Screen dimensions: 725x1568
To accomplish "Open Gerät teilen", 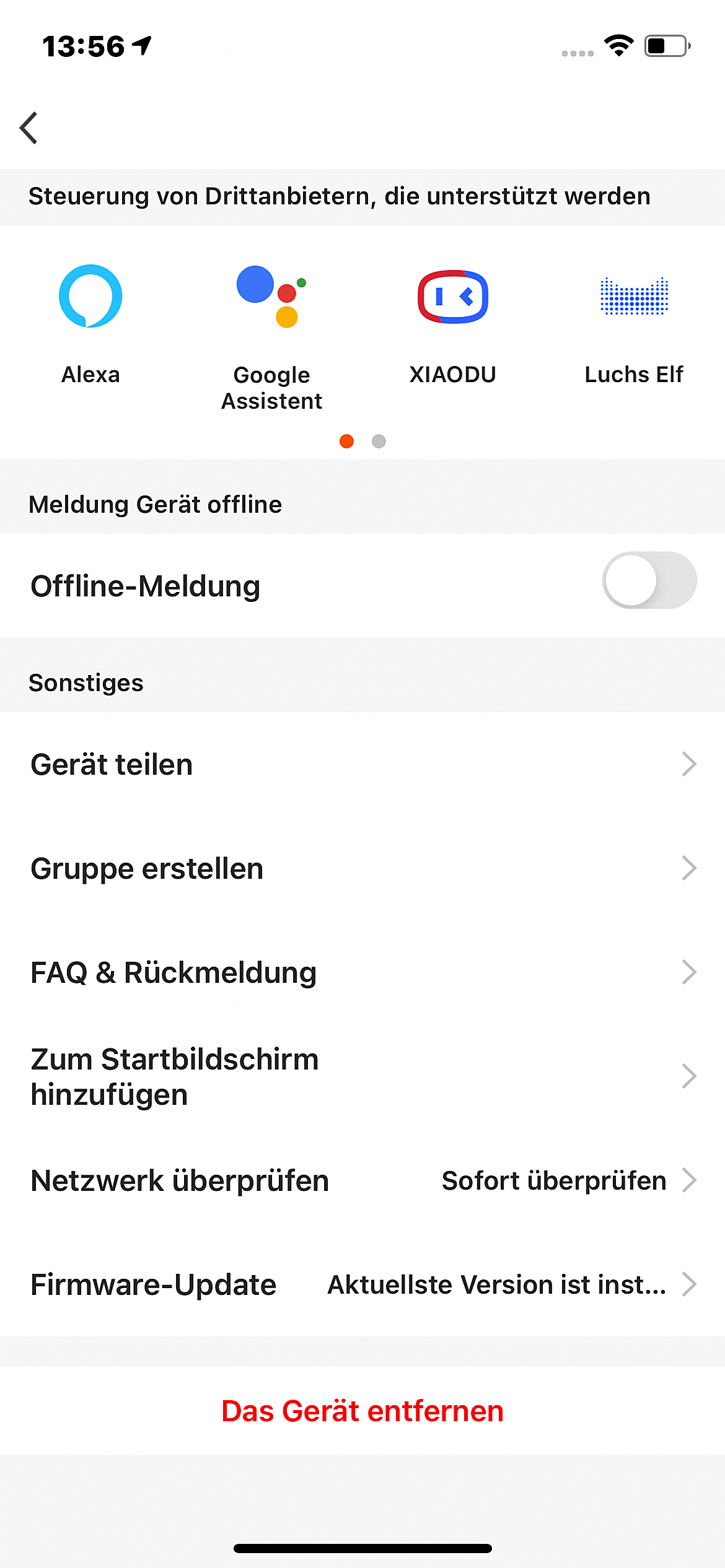I will [362, 764].
